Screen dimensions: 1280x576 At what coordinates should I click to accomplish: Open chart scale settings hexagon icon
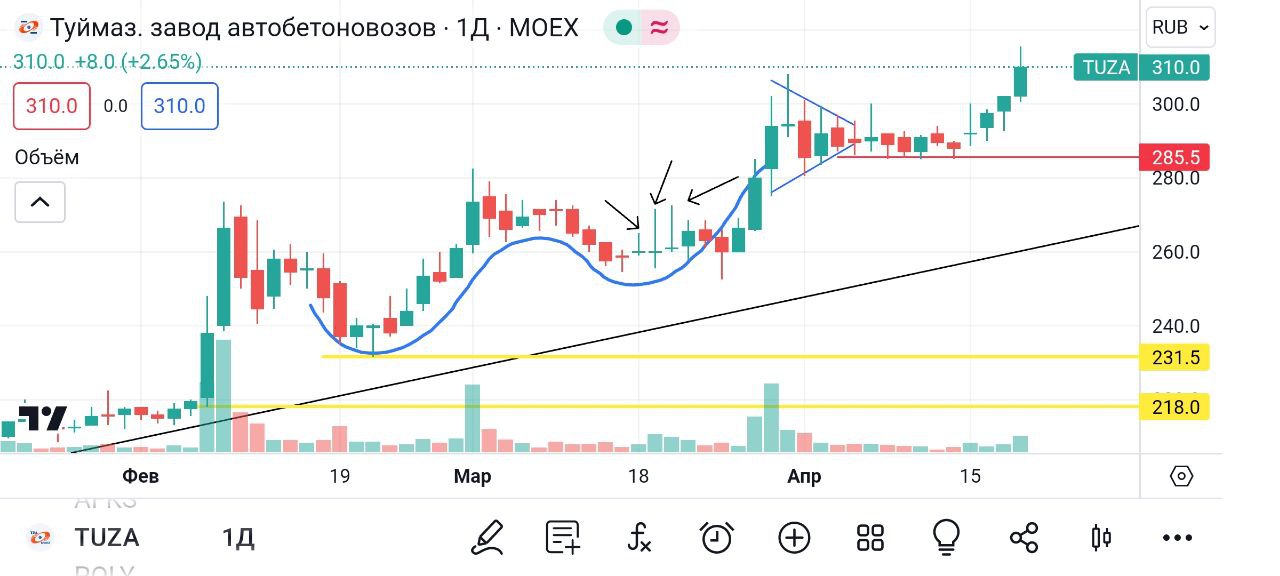(x=1181, y=476)
